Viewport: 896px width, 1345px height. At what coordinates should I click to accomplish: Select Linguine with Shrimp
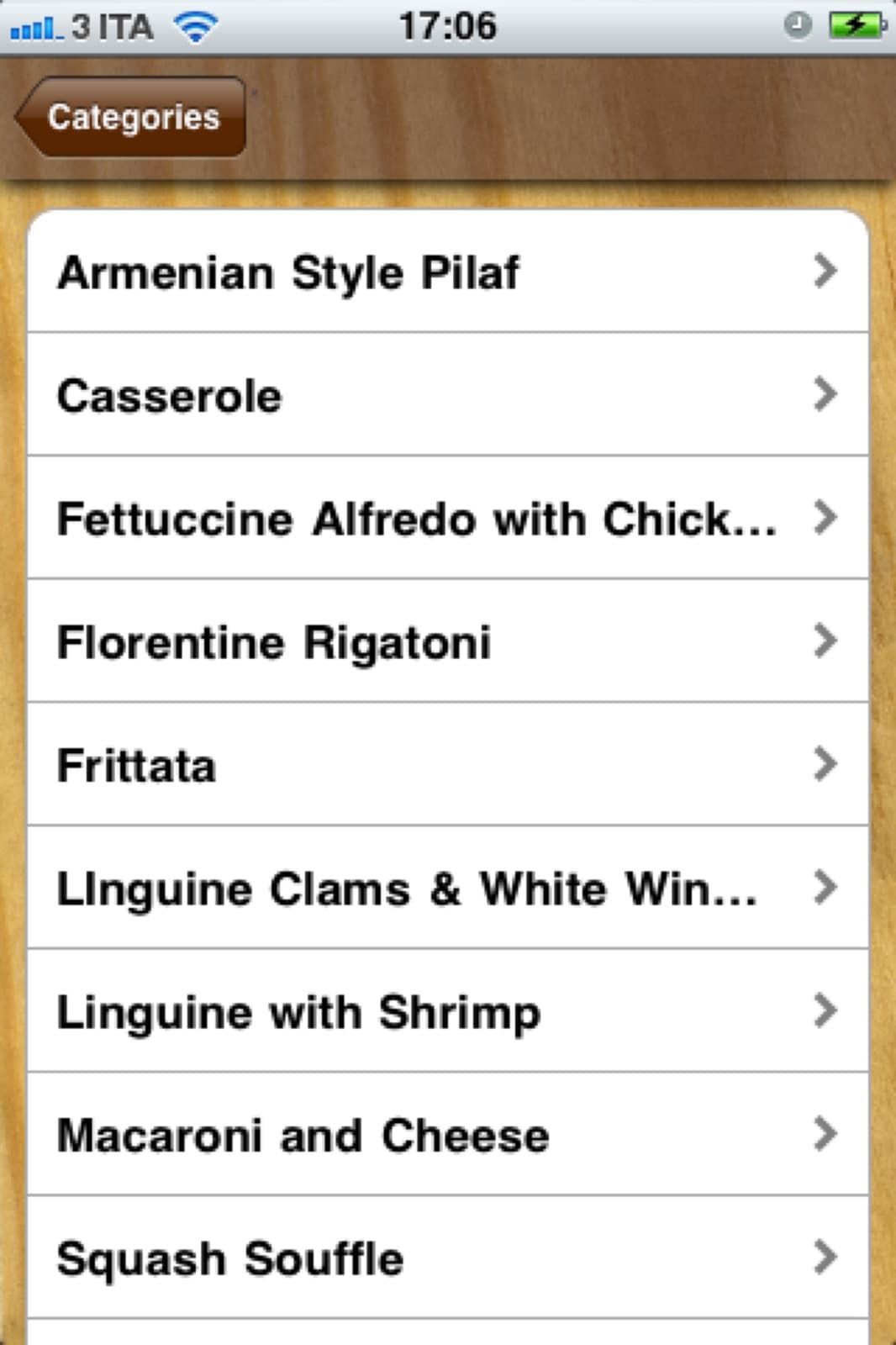(x=447, y=1011)
